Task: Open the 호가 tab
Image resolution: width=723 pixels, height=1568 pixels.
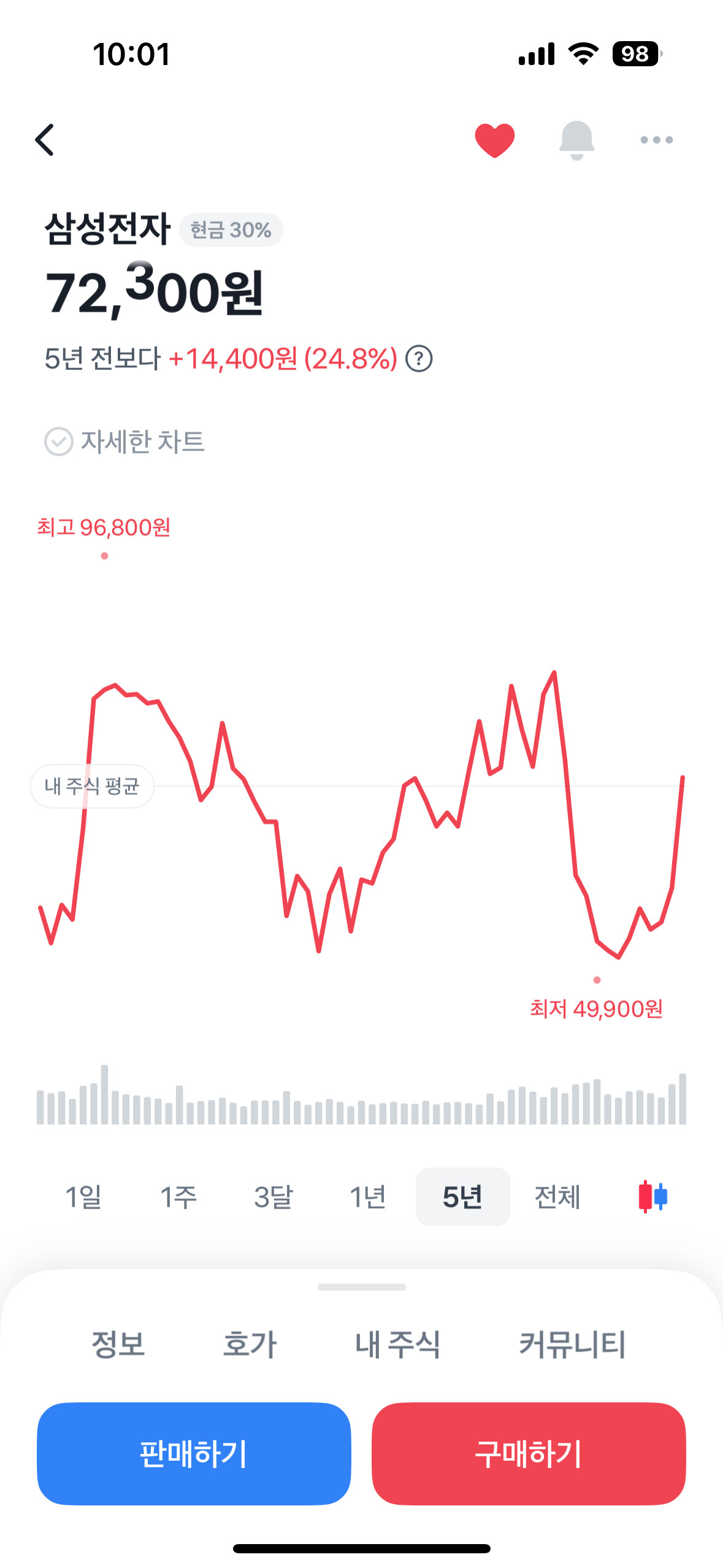Action: point(250,1344)
